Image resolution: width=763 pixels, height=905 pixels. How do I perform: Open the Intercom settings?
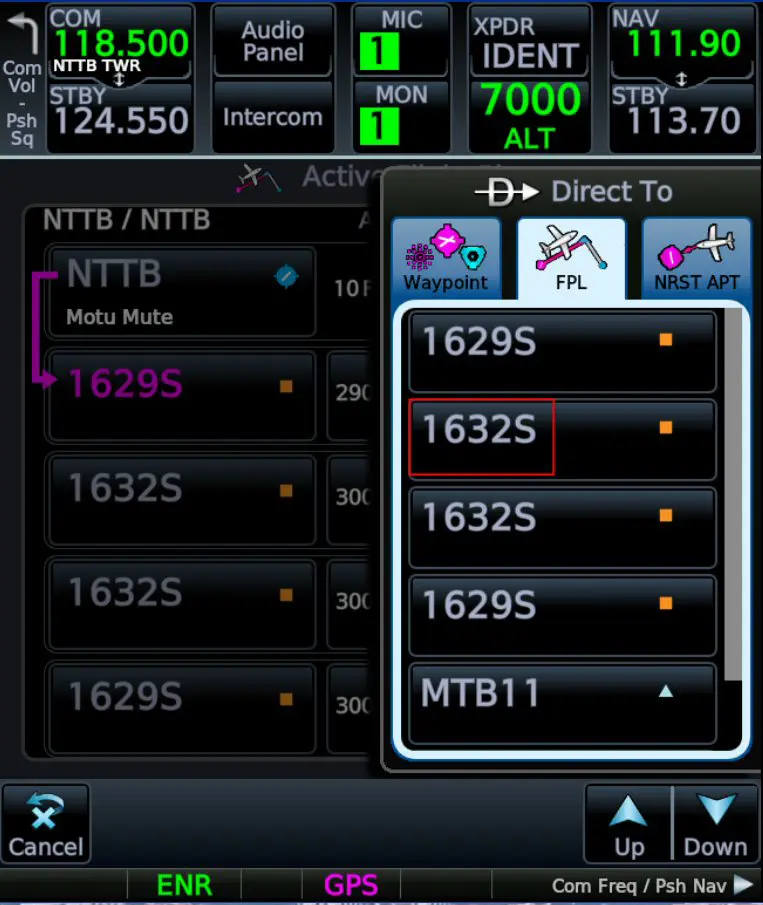273,117
